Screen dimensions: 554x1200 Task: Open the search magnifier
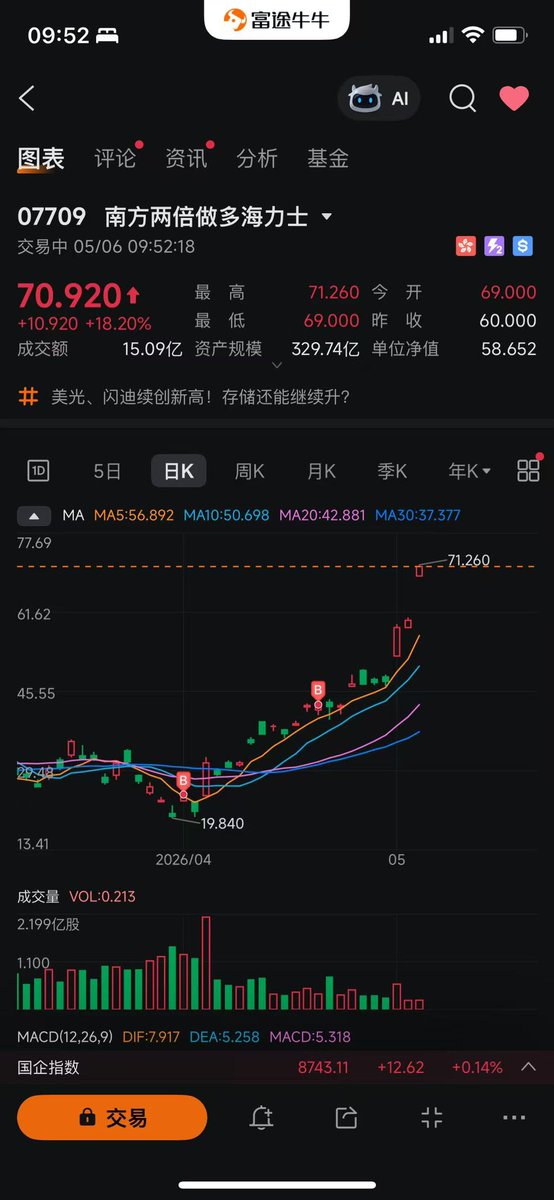[x=462, y=98]
